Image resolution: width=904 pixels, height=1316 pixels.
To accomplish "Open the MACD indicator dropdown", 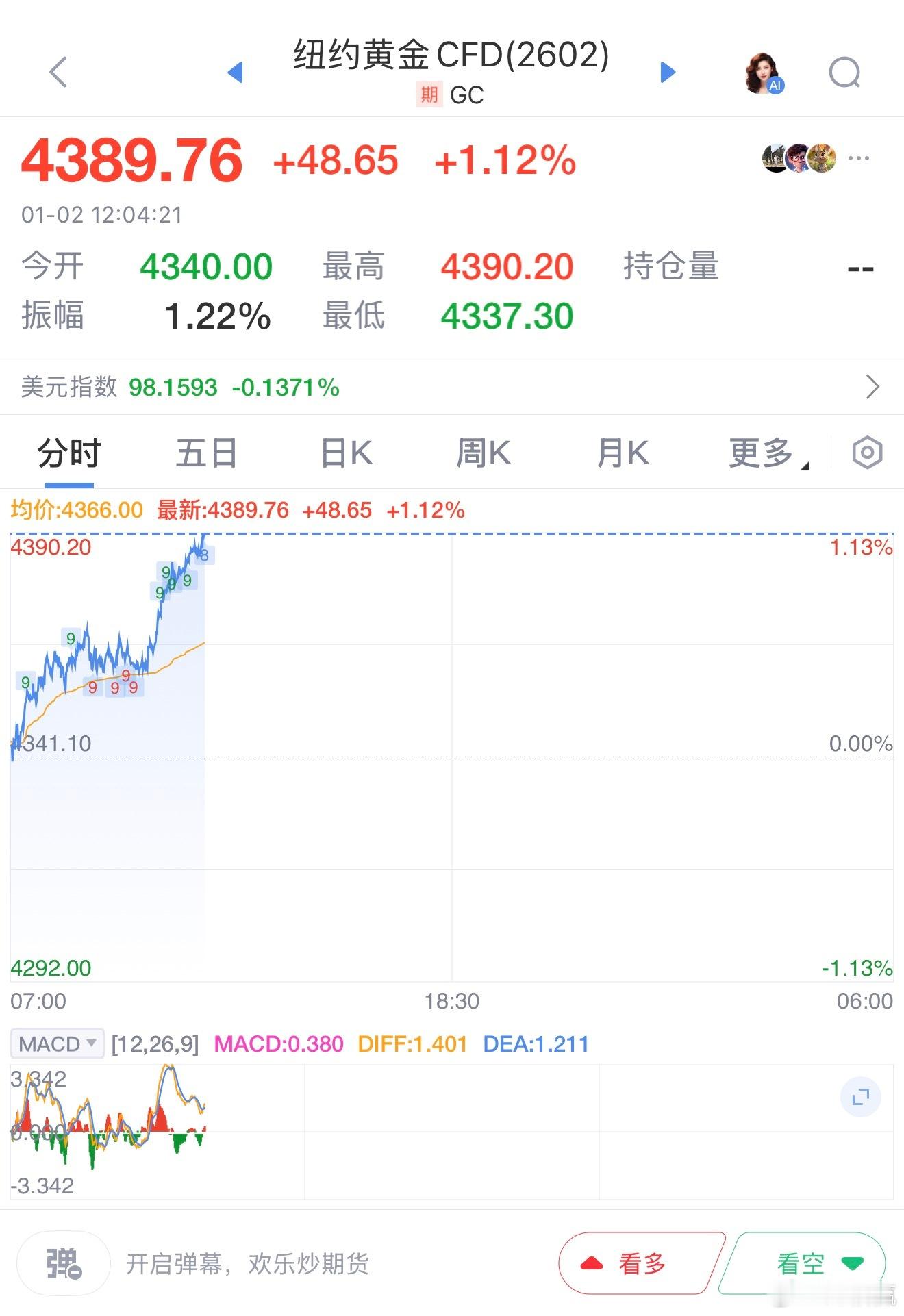I will pos(57,1043).
